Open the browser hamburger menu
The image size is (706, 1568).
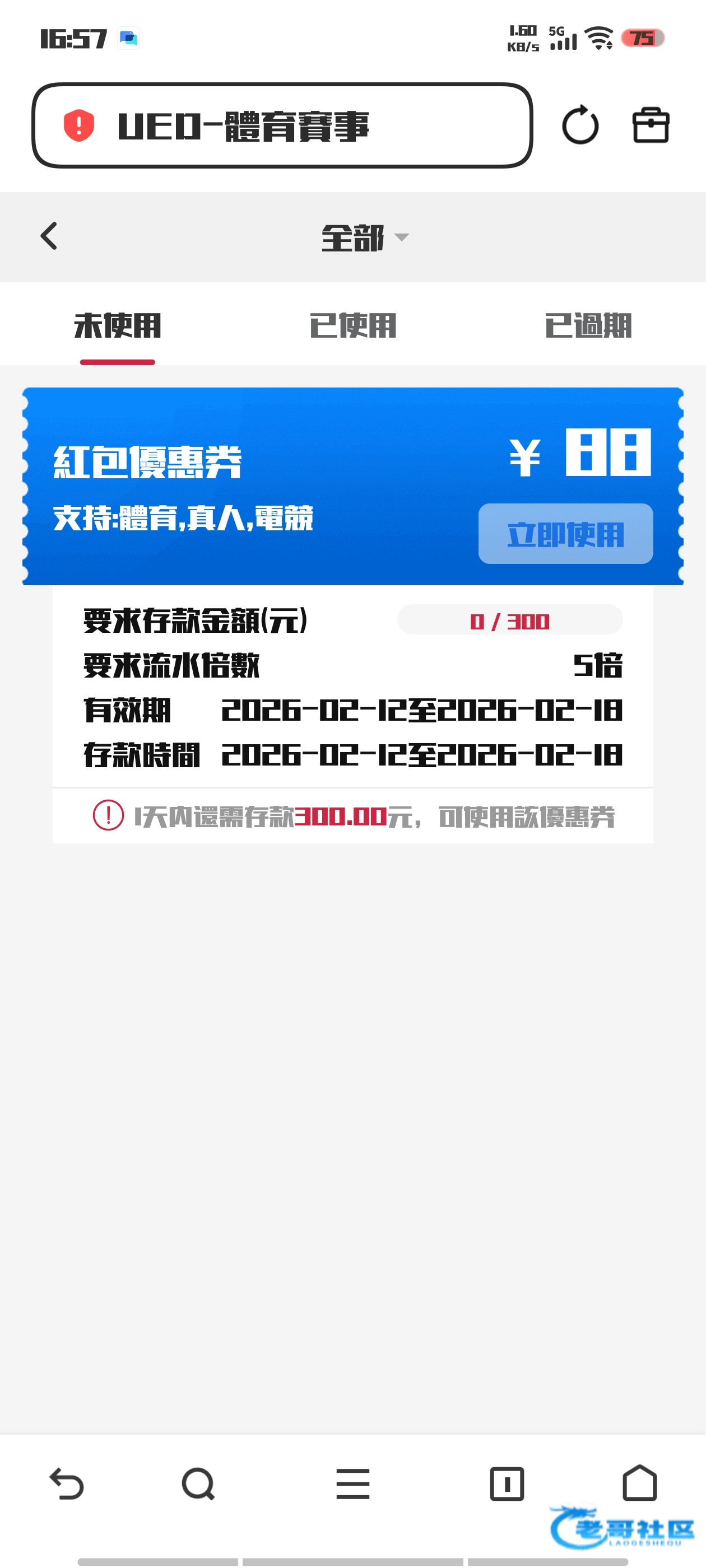click(x=352, y=1484)
